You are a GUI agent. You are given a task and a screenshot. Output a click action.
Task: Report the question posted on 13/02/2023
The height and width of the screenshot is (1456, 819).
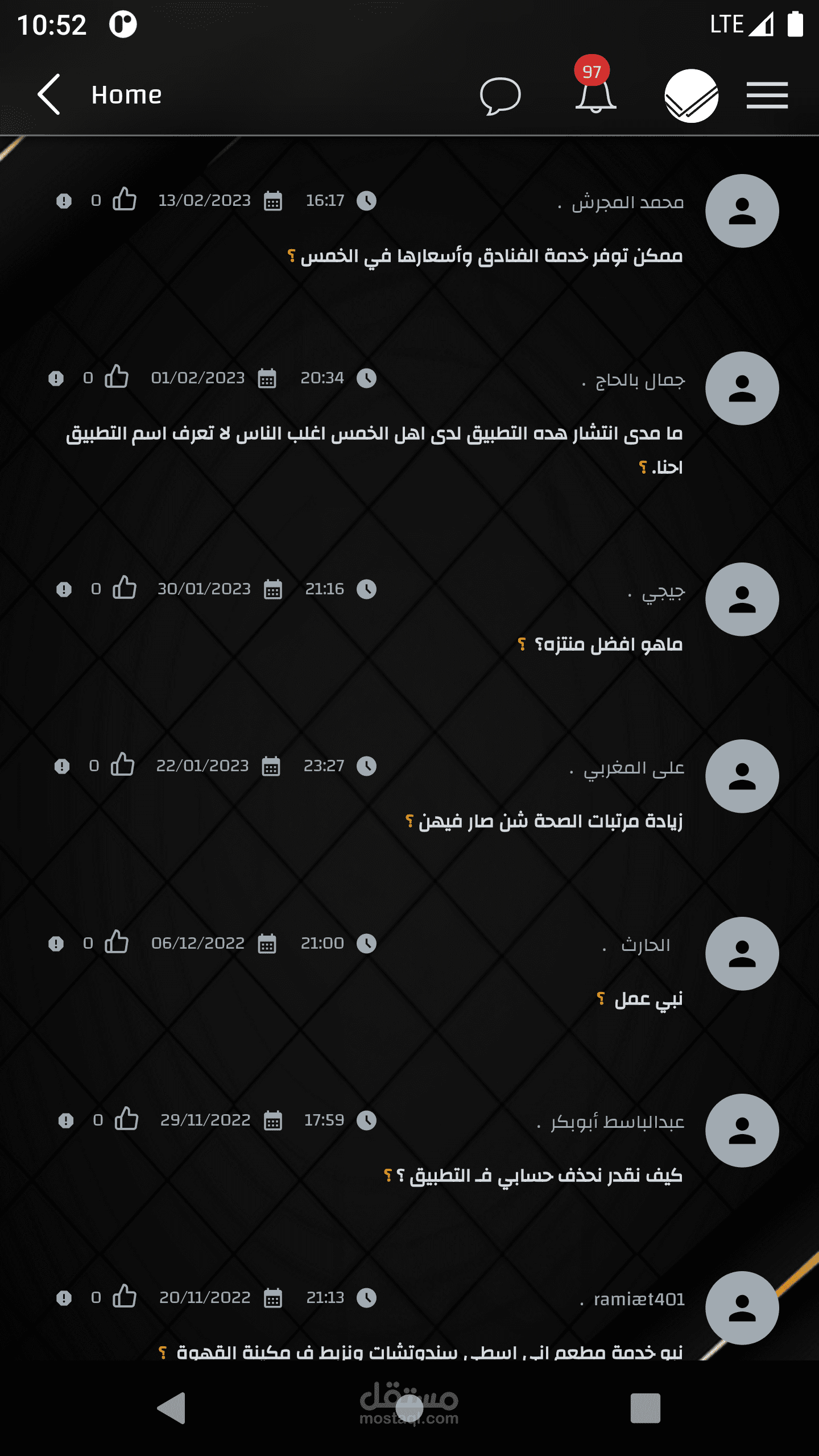point(64,201)
